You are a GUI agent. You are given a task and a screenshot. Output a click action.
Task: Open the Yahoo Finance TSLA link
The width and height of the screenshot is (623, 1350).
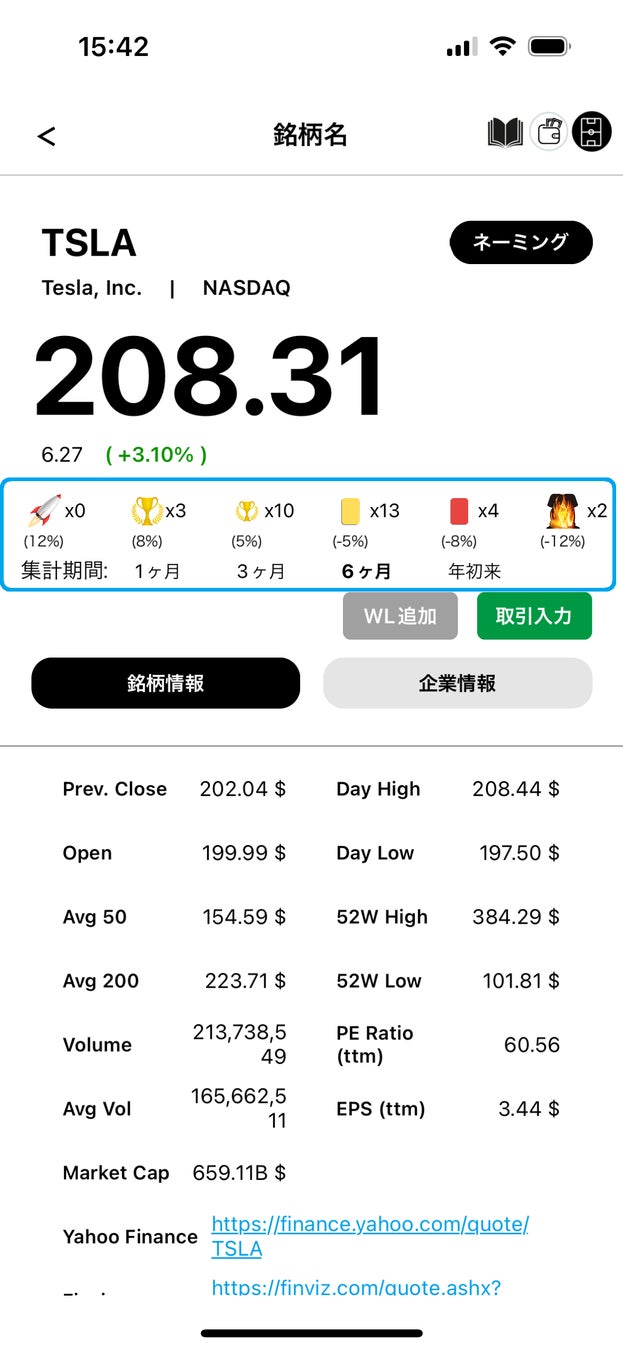tap(369, 1236)
